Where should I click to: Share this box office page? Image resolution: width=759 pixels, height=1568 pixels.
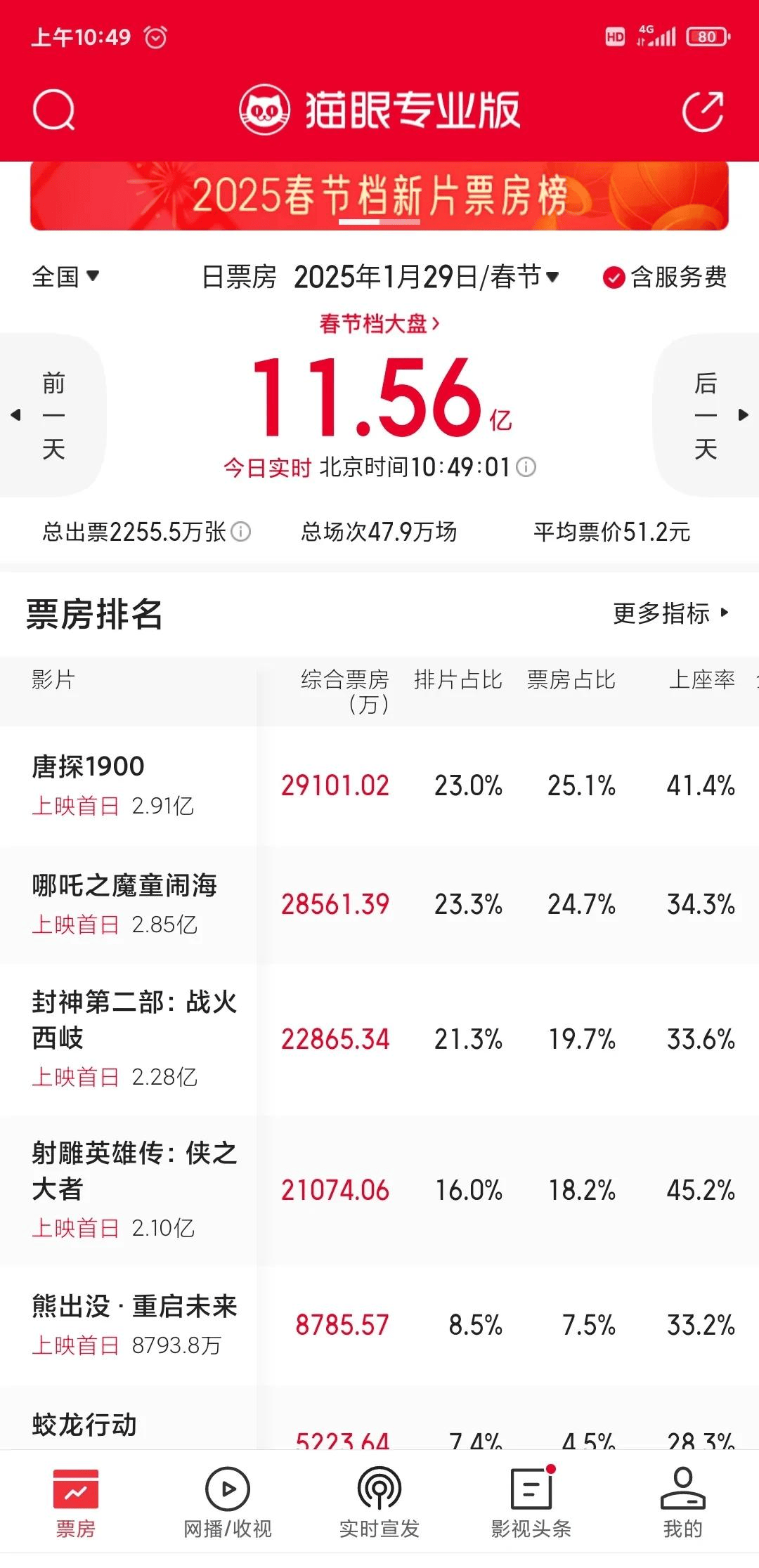point(703,110)
